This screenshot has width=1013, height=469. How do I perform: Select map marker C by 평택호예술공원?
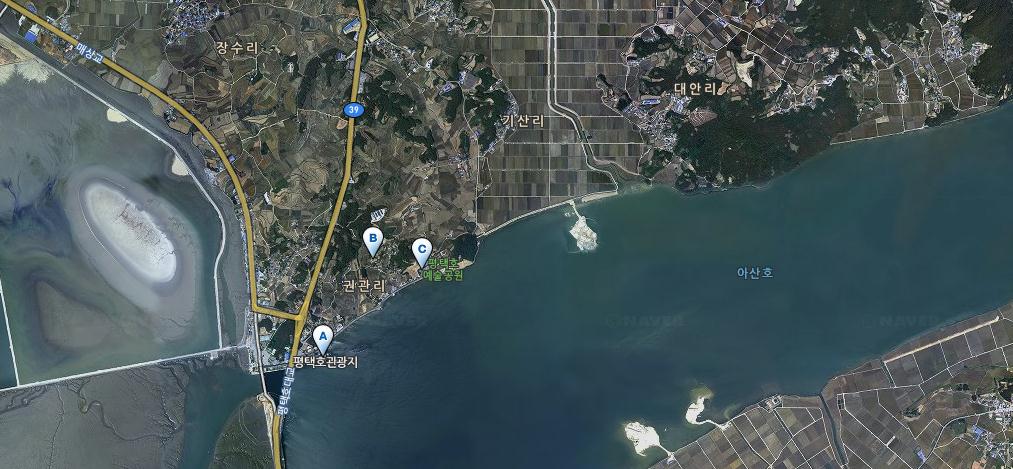(422, 250)
